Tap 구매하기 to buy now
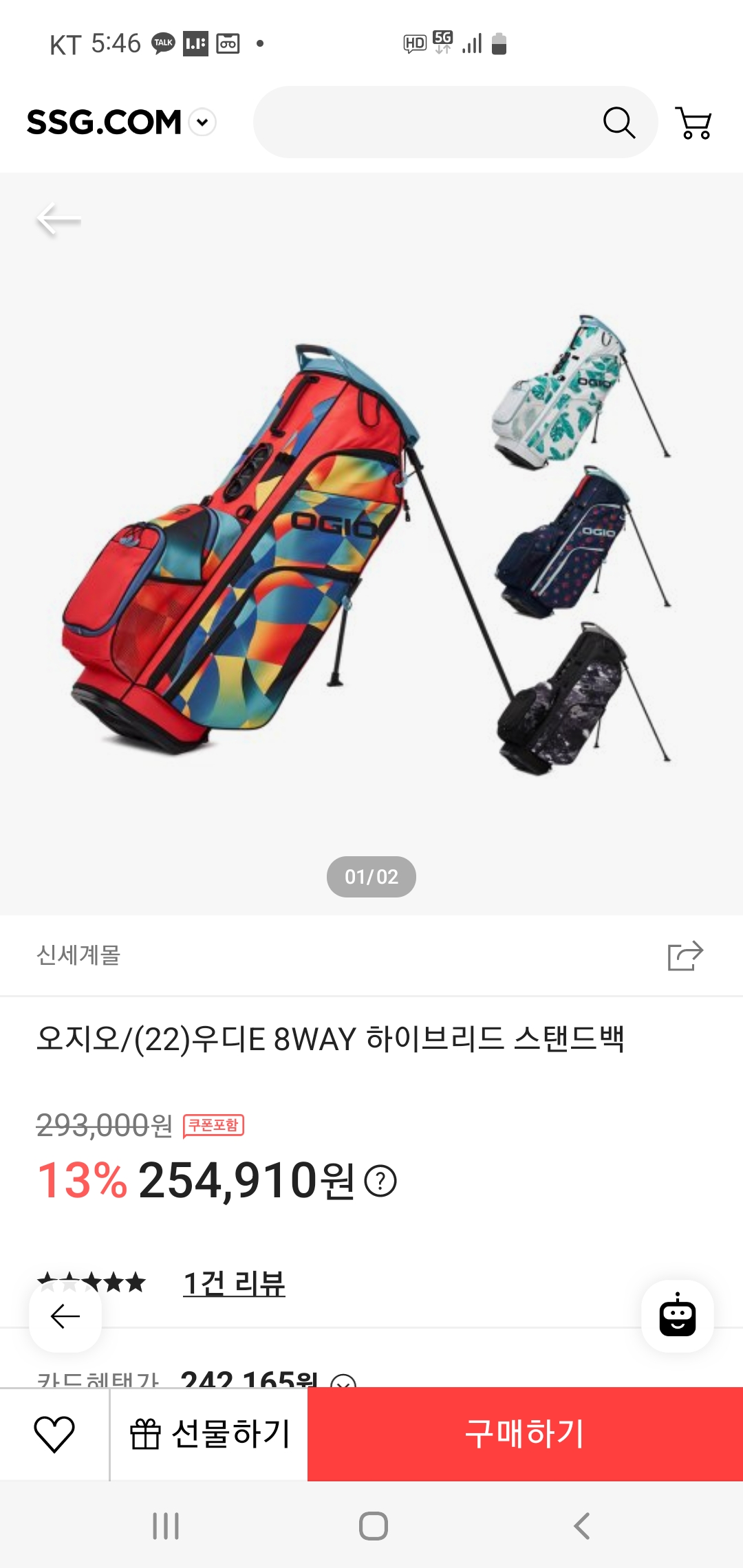This screenshot has height=1568, width=743. tap(525, 1435)
